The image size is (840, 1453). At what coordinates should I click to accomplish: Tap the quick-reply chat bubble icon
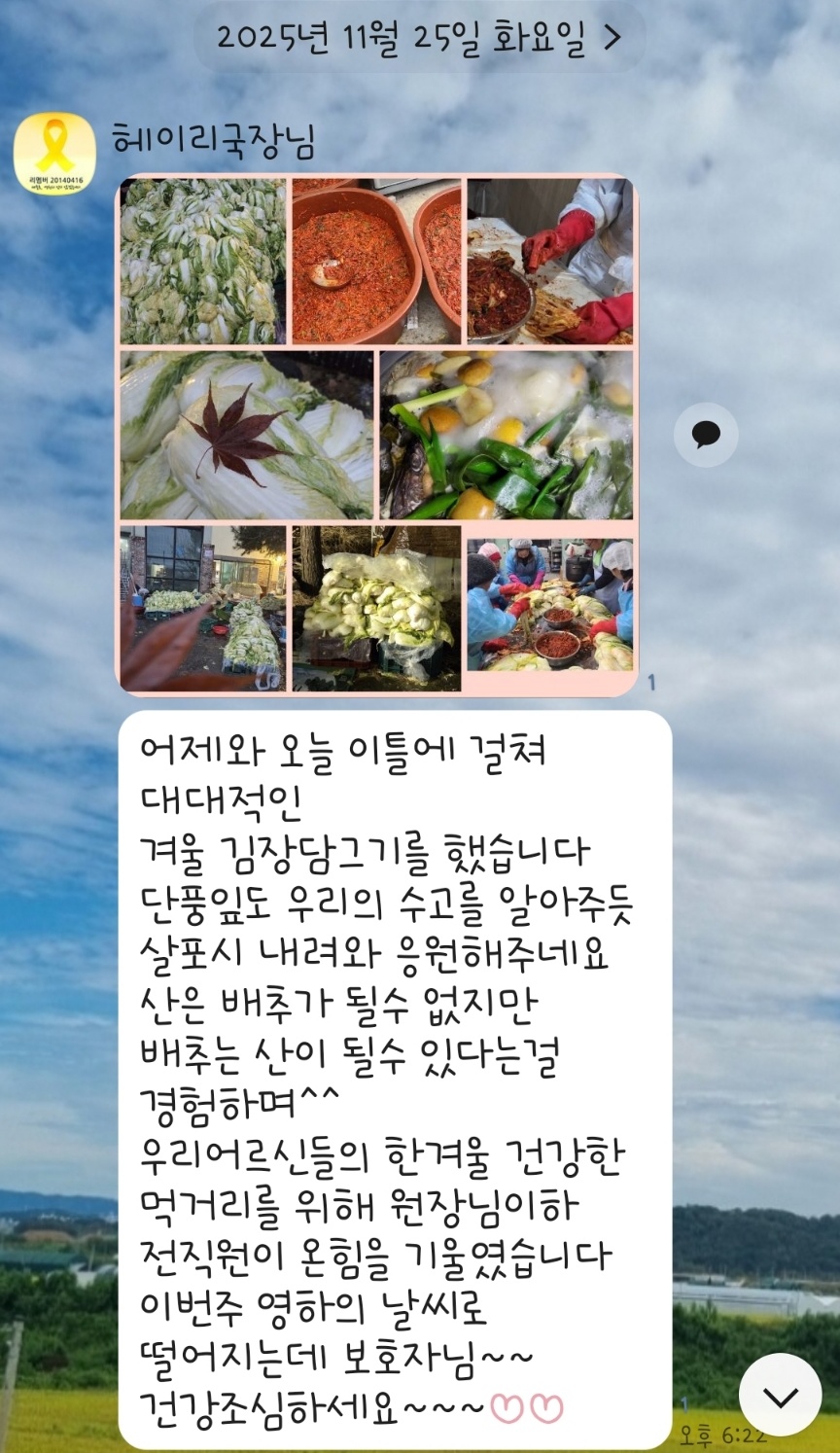(x=706, y=436)
